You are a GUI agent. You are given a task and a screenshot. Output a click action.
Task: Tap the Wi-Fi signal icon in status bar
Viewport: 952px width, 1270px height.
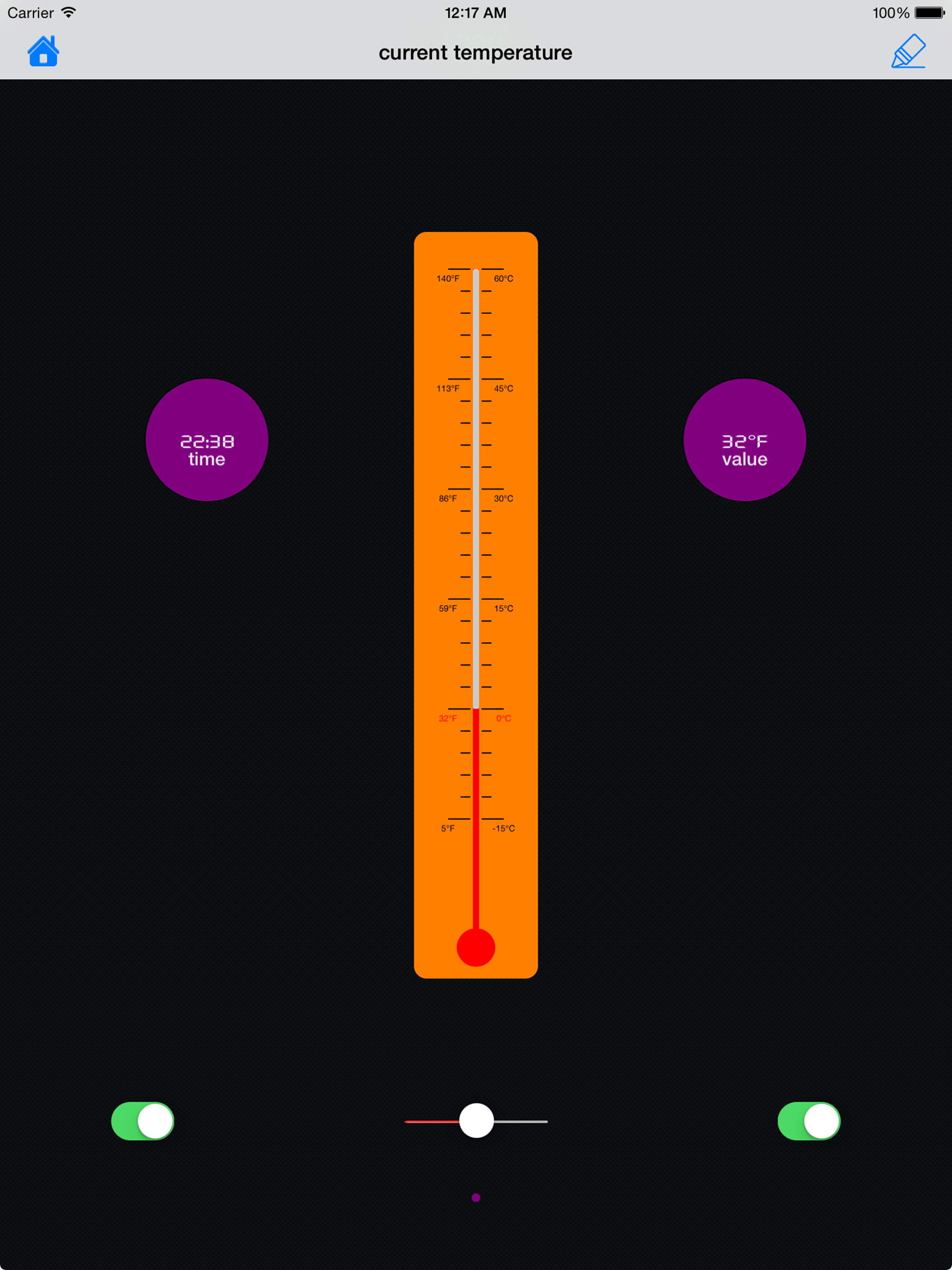[68, 12]
